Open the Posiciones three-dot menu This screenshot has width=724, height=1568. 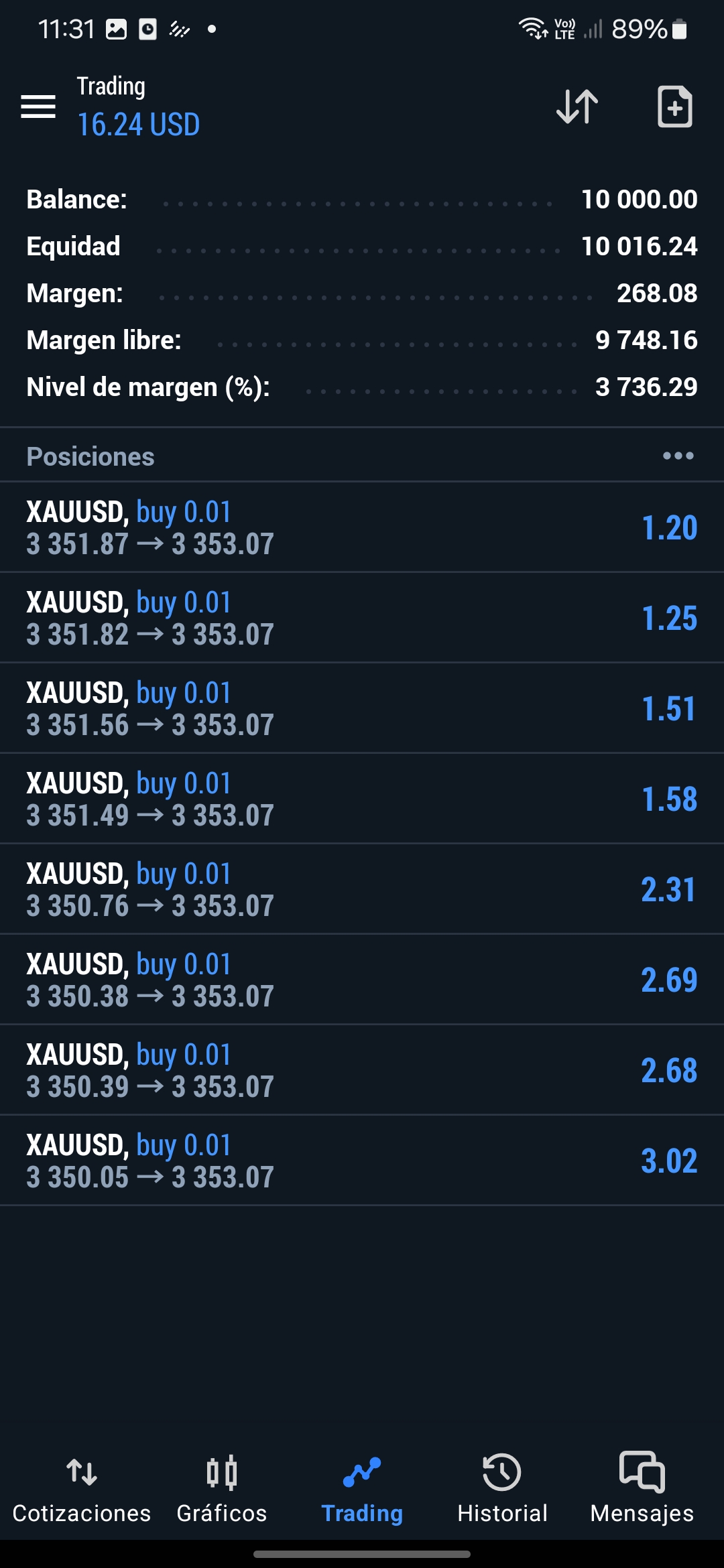(678, 456)
